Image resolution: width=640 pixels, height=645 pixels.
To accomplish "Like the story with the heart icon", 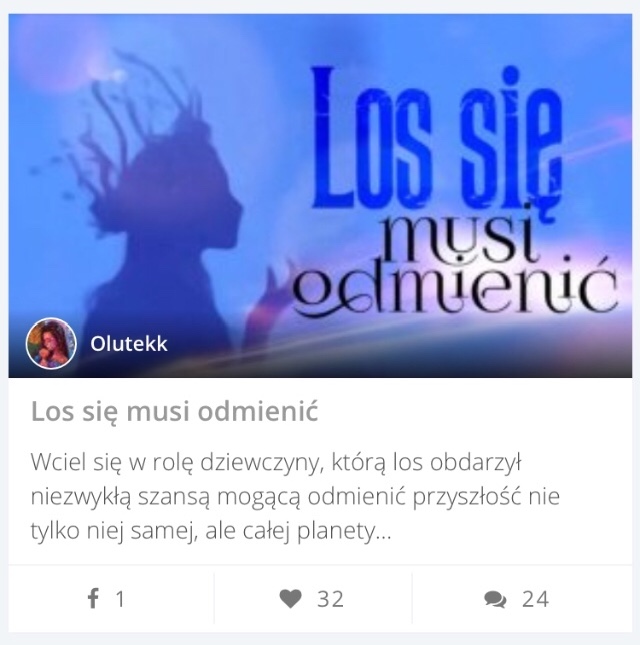I will pos(311,599).
